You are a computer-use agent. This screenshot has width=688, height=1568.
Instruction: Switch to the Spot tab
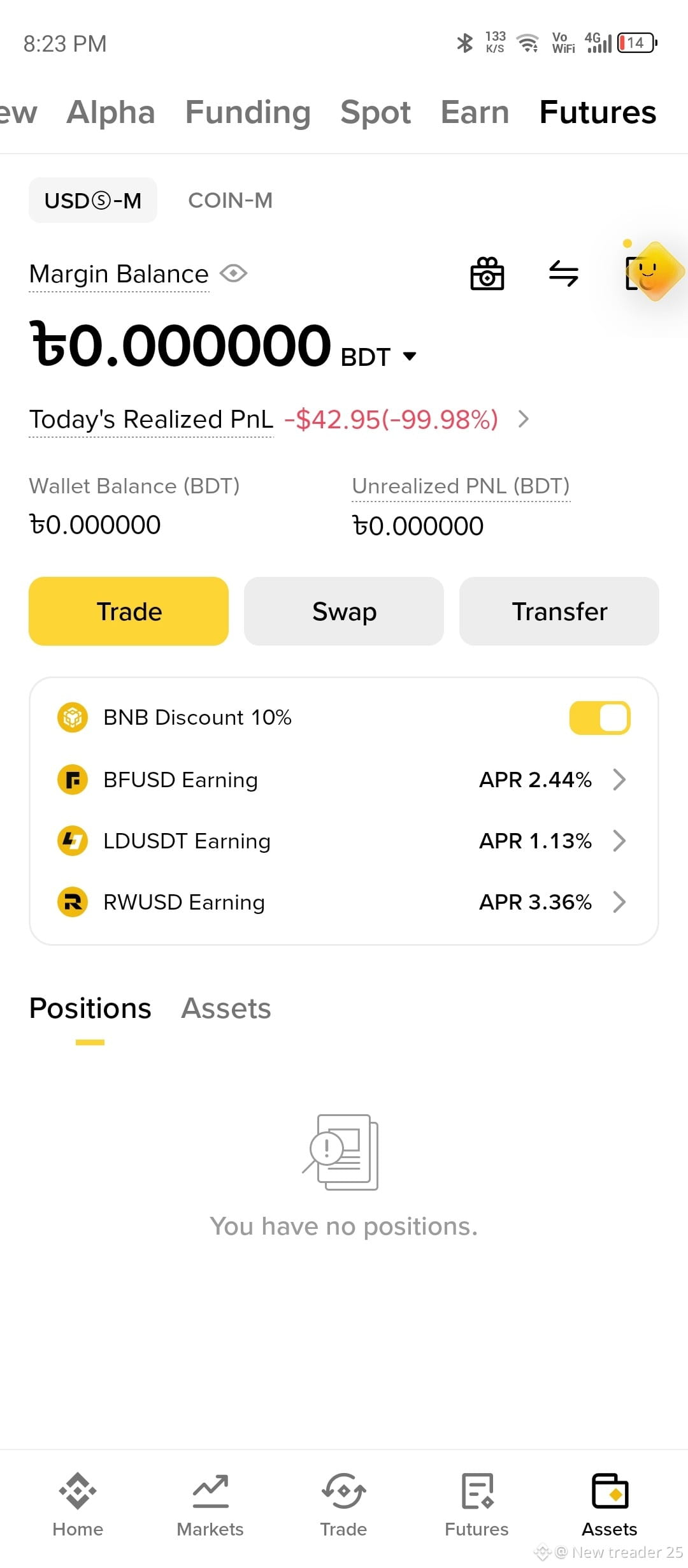376,112
